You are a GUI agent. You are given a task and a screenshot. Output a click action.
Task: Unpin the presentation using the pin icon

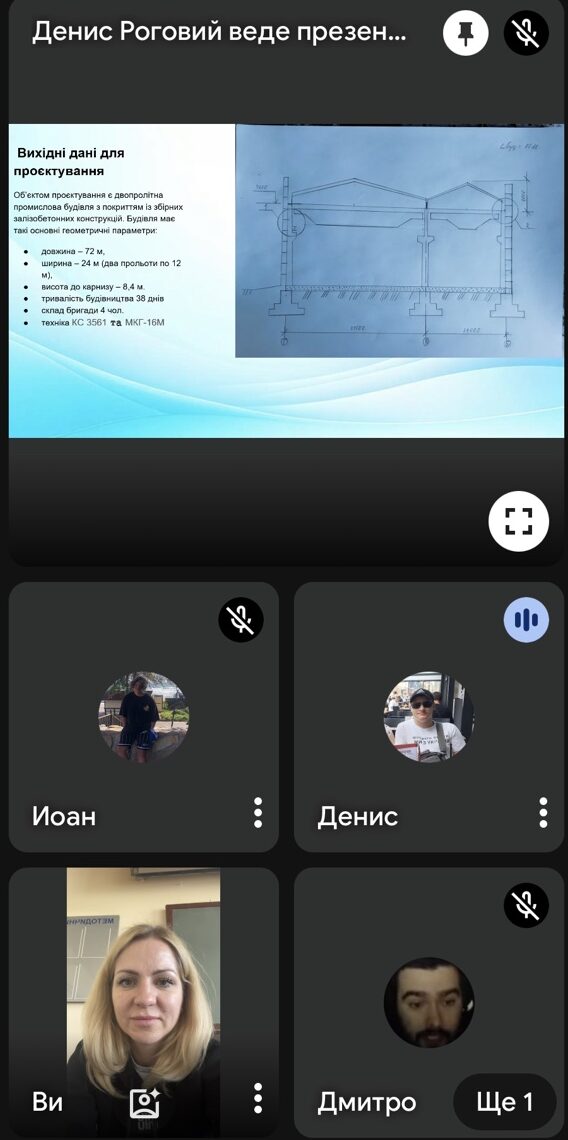[x=465, y=33]
